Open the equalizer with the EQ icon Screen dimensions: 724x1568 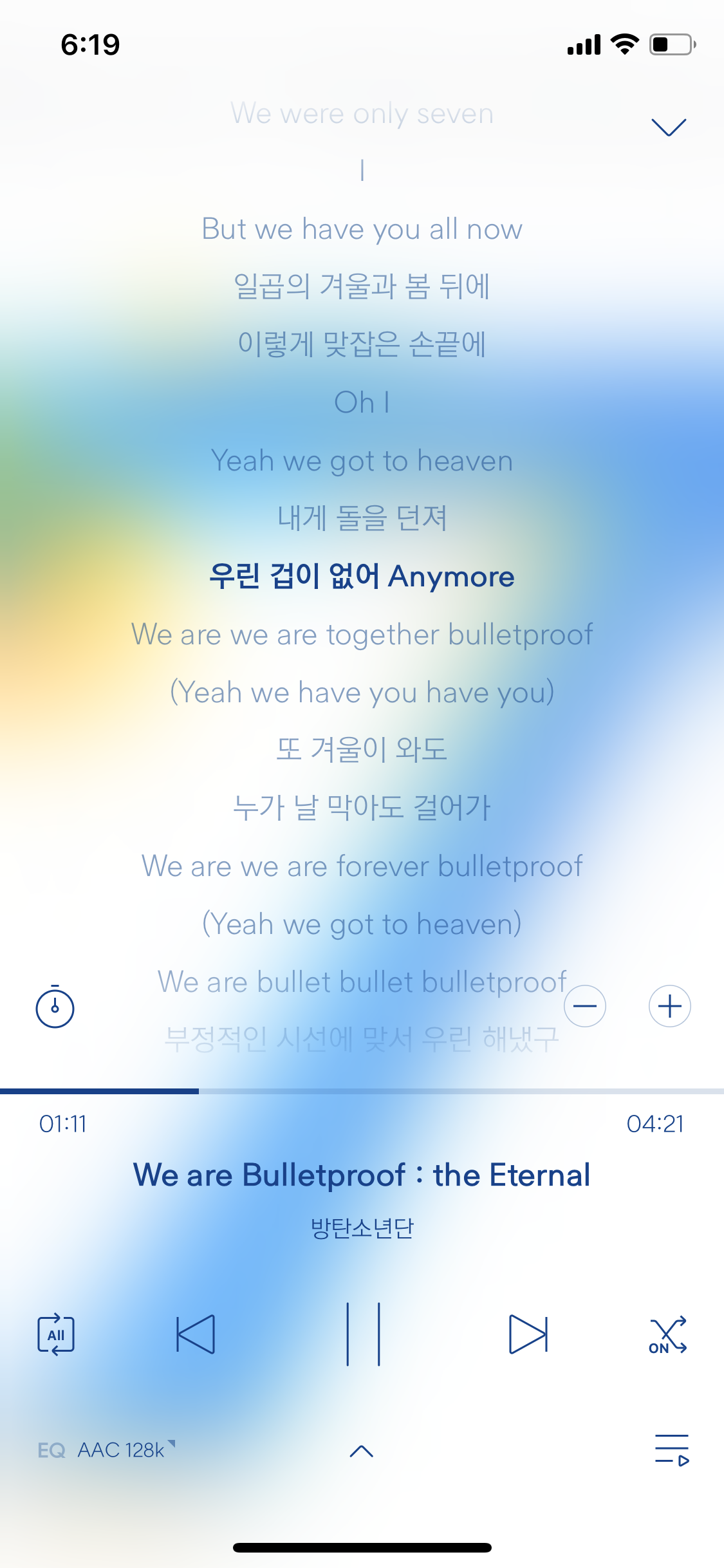(x=51, y=1454)
